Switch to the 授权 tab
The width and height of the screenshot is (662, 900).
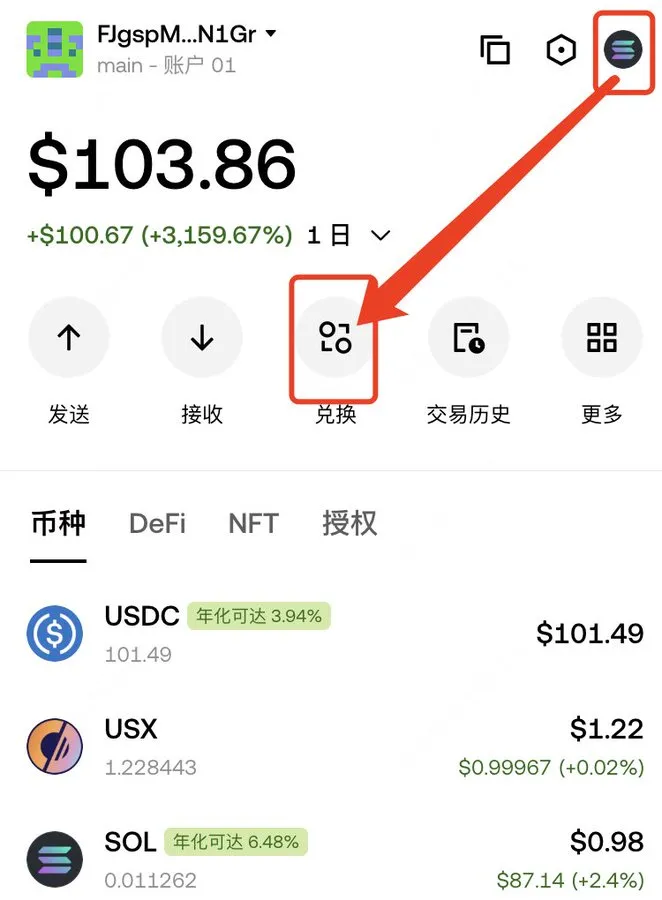[x=349, y=523]
